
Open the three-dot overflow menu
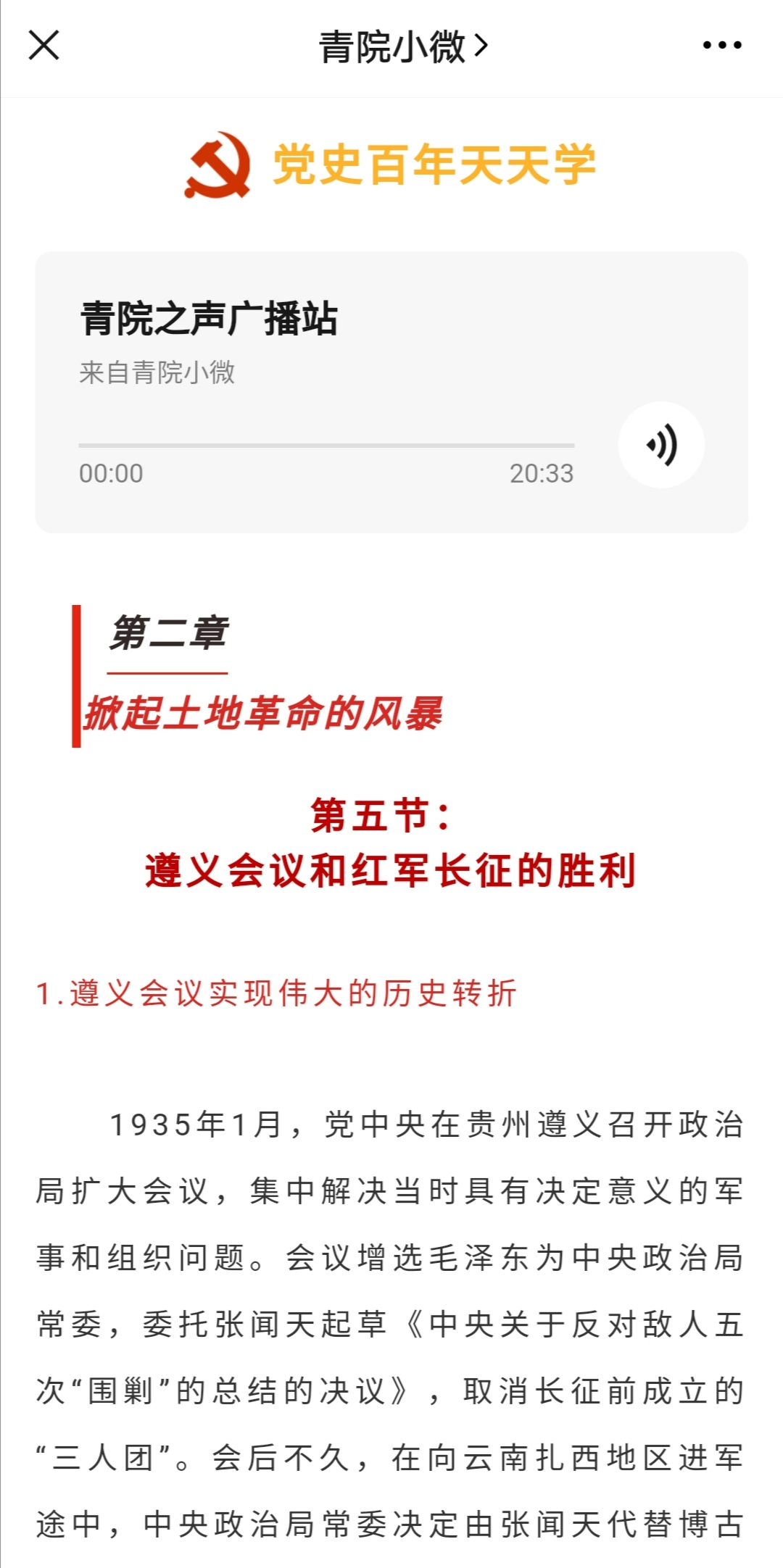coord(722,46)
